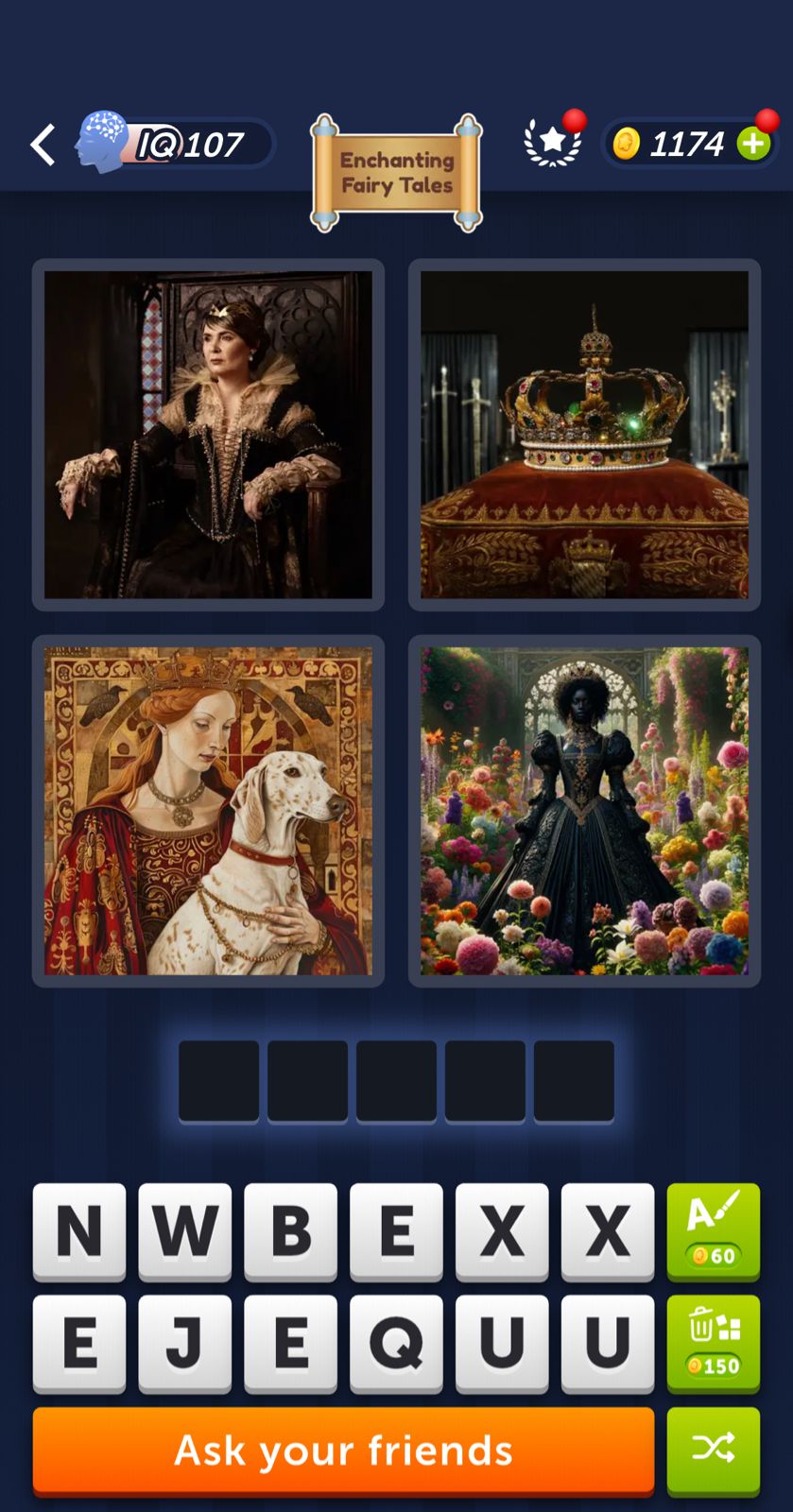
Task: Enlarge the flower garden picture
Action: click(584, 811)
